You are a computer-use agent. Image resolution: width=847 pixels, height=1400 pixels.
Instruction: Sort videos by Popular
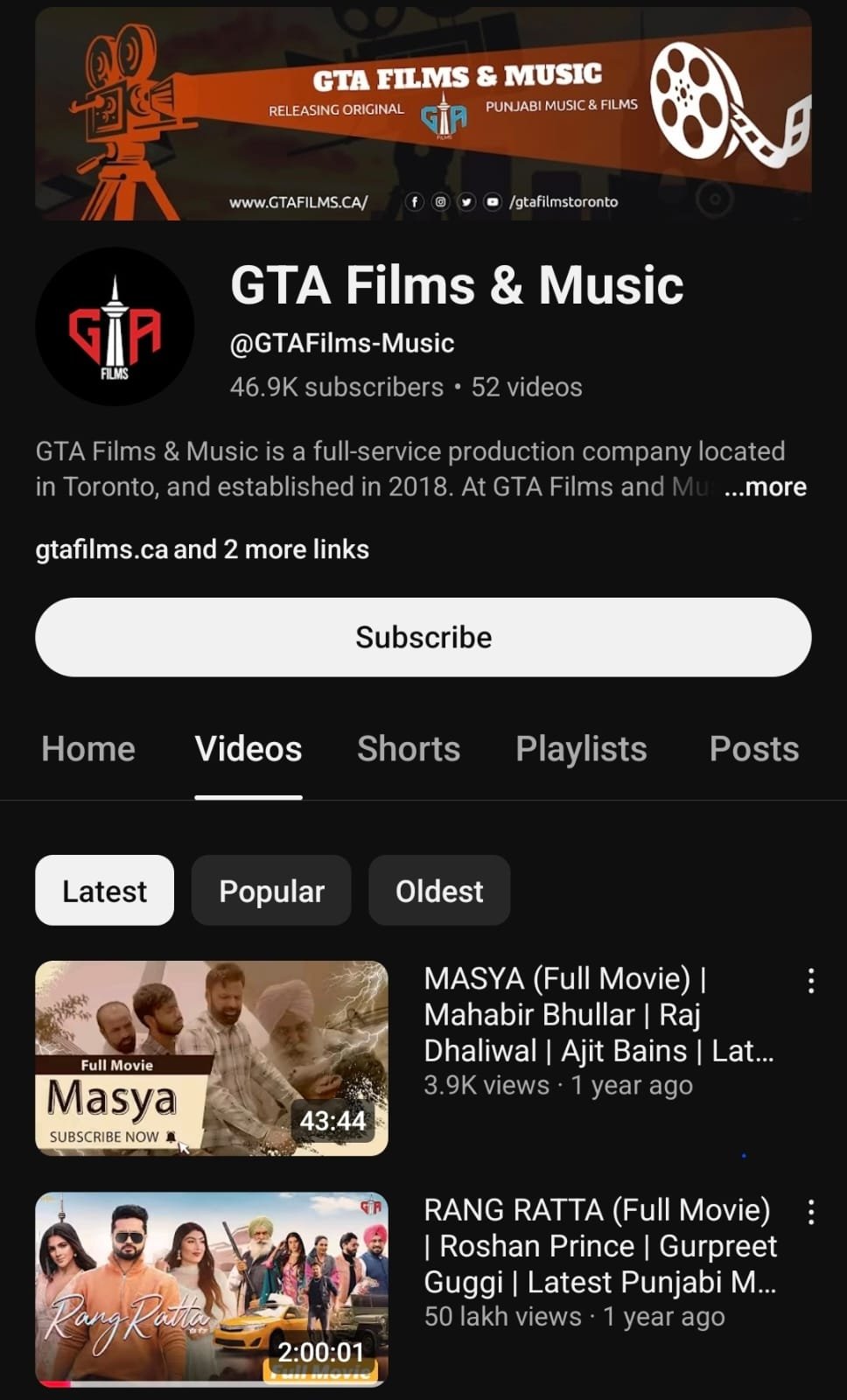point(271,891)
